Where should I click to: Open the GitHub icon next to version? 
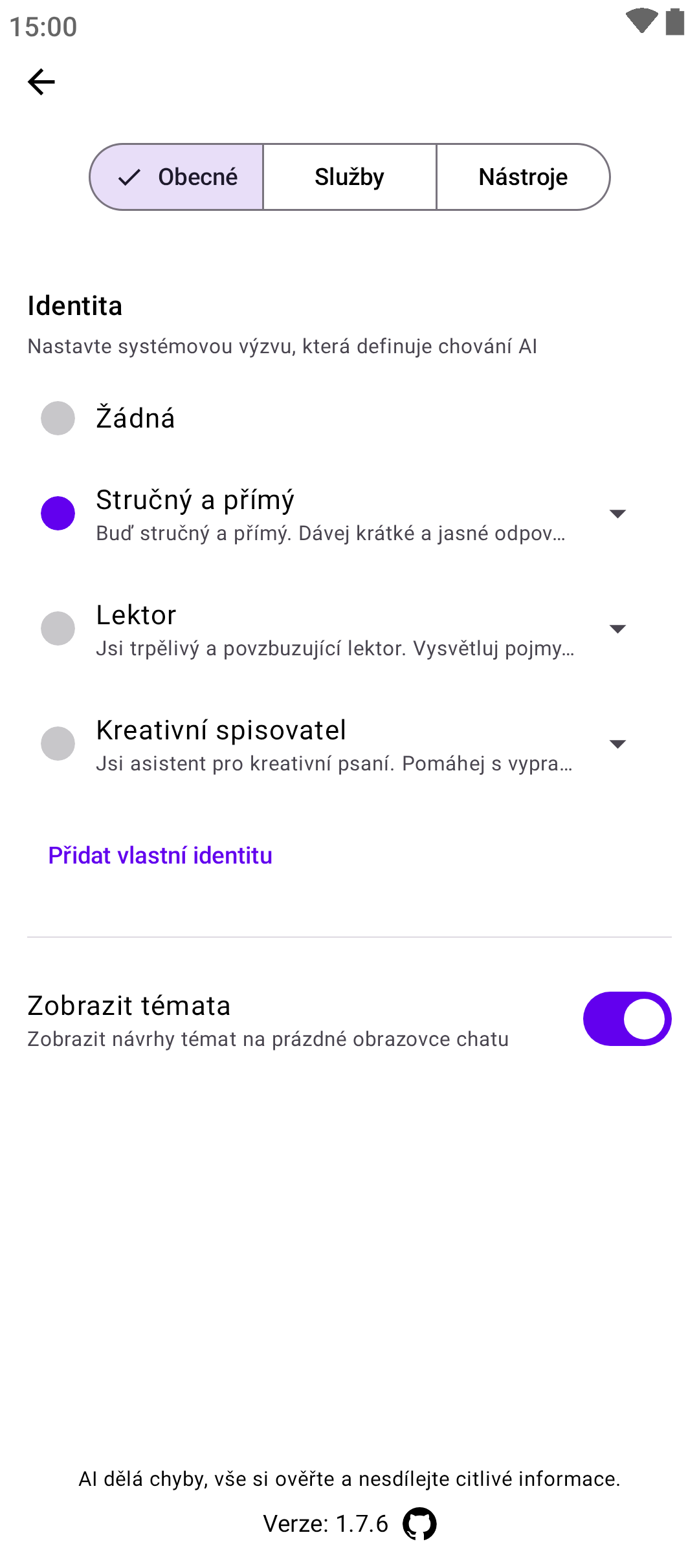[419, 1524]
